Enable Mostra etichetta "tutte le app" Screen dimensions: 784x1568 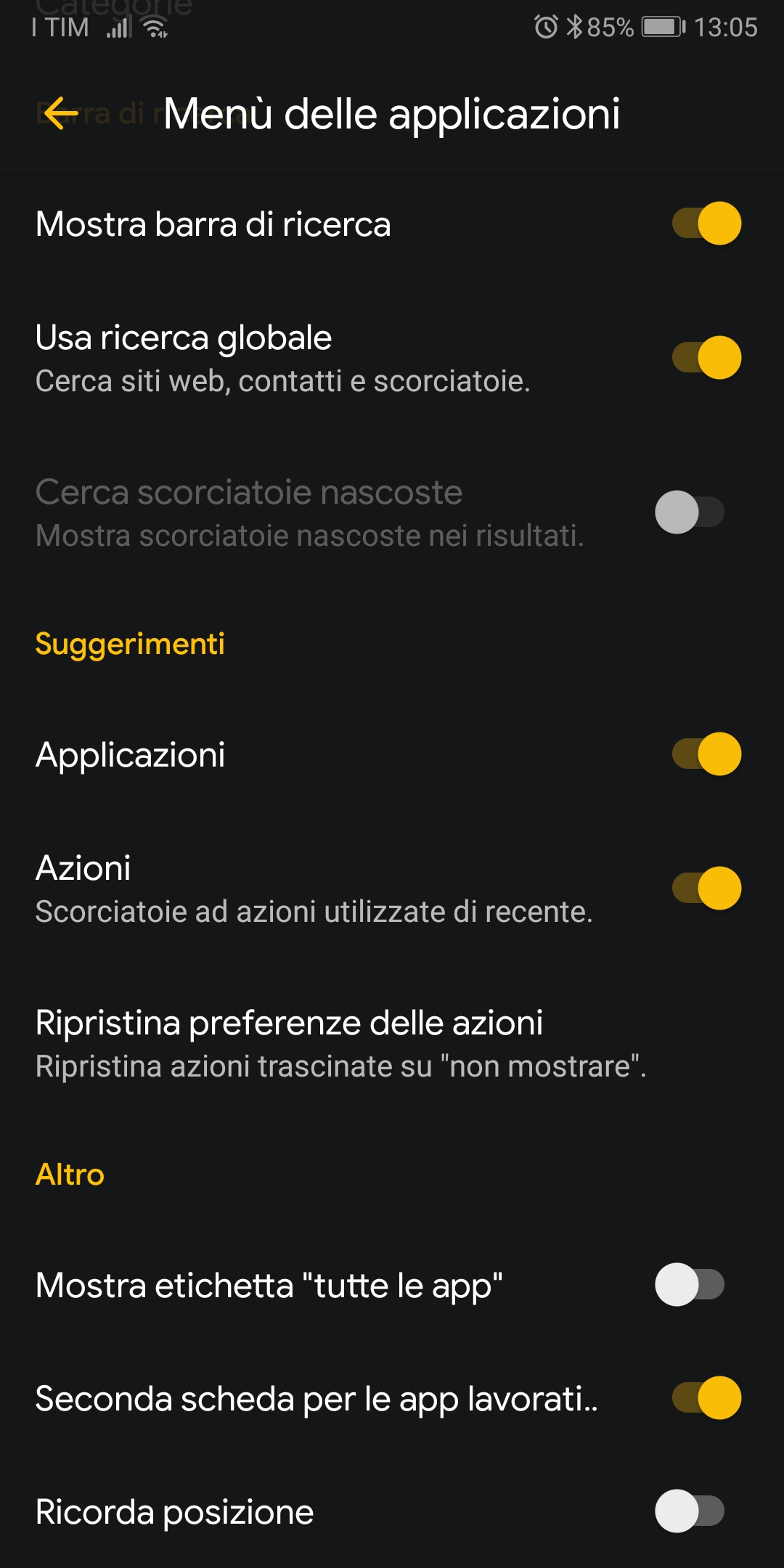(690, 1285)
